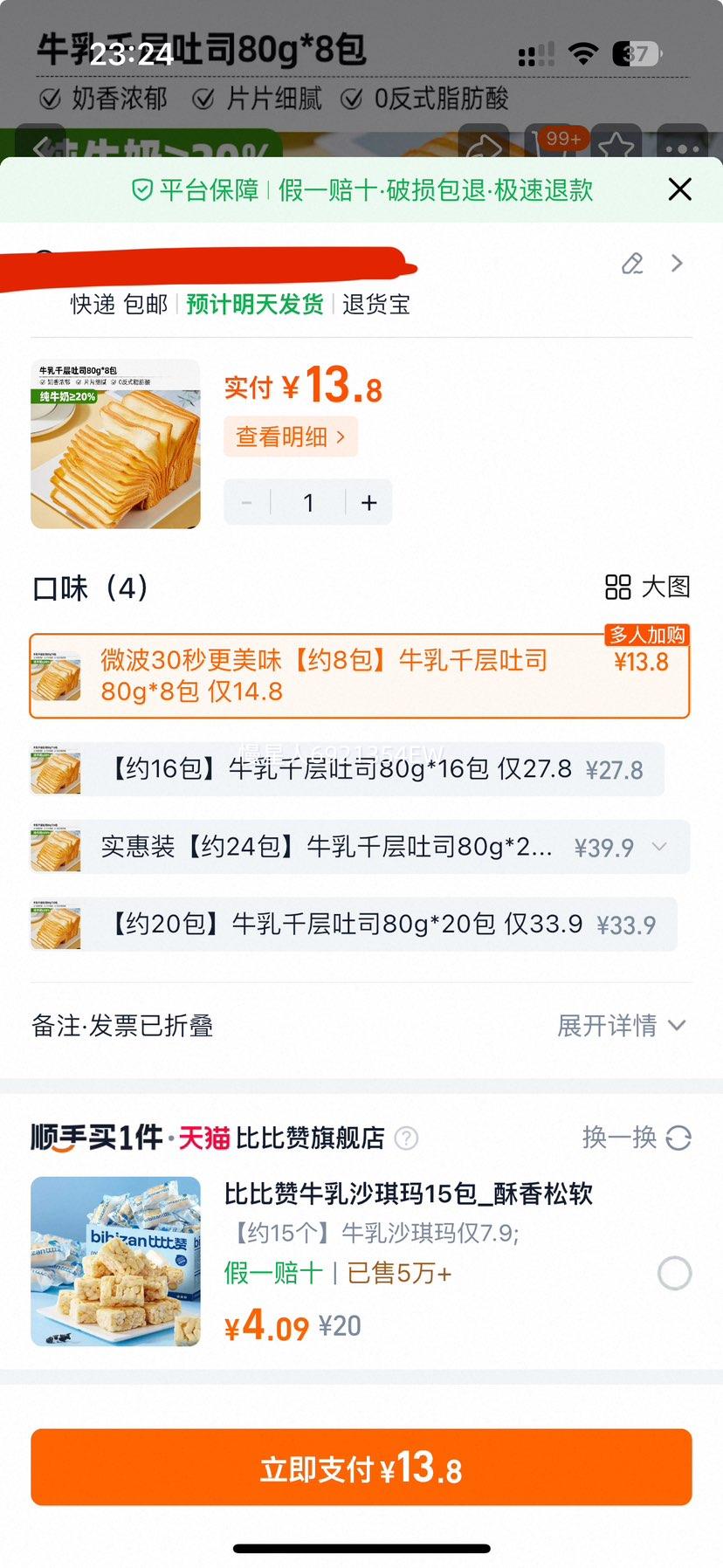Edit the delivery address with pencil icon
Screen dimensions: 723x1568
point(632,264)
